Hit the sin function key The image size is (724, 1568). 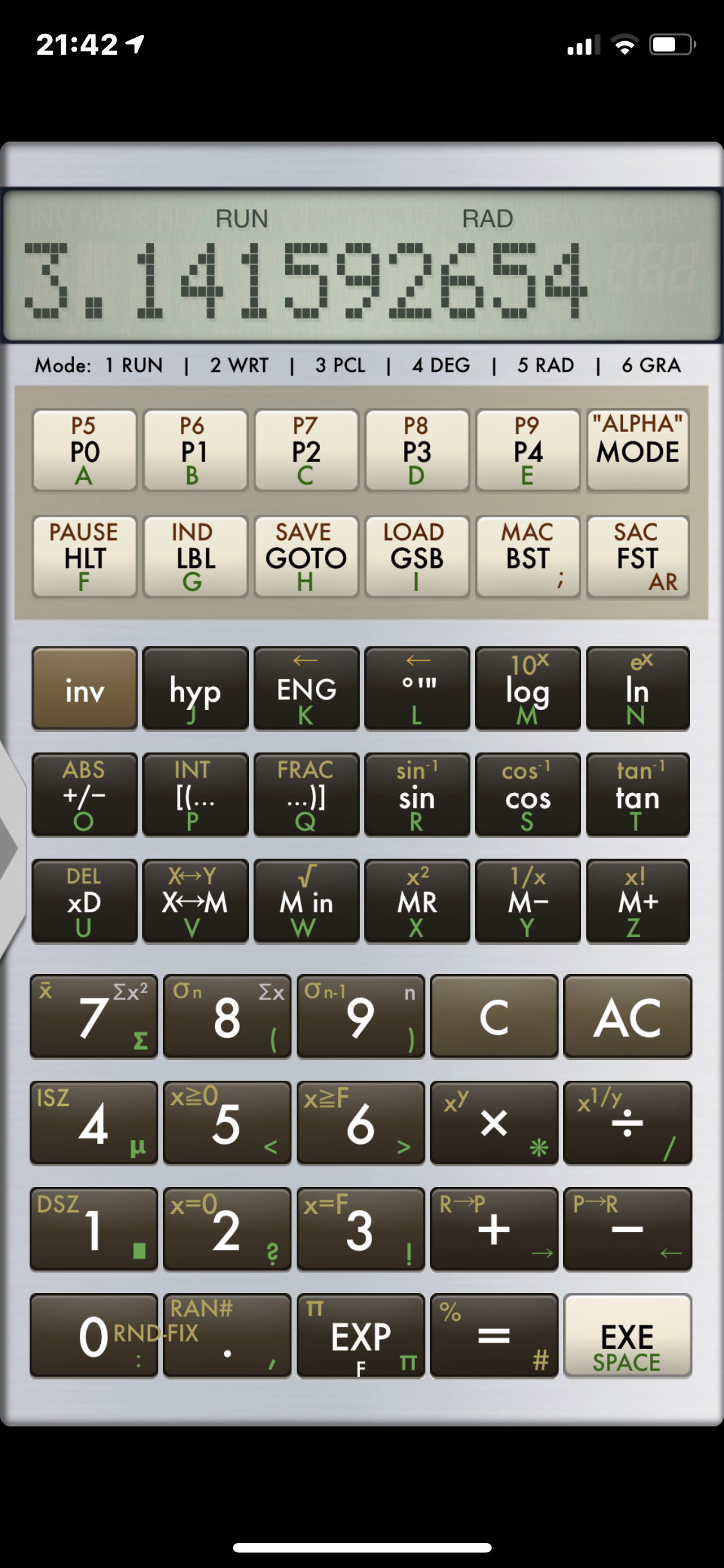coord(417,795)
